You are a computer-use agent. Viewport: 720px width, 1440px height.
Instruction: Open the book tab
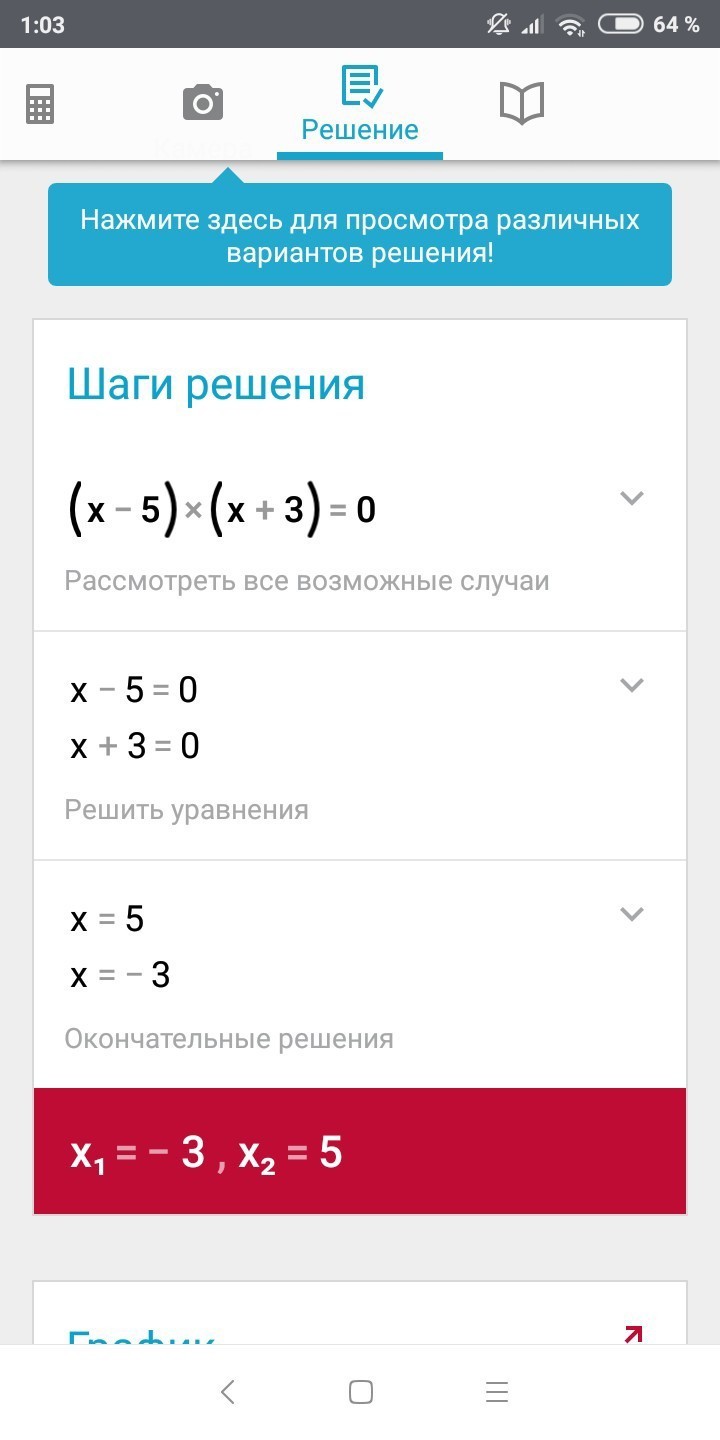point(522,103)
